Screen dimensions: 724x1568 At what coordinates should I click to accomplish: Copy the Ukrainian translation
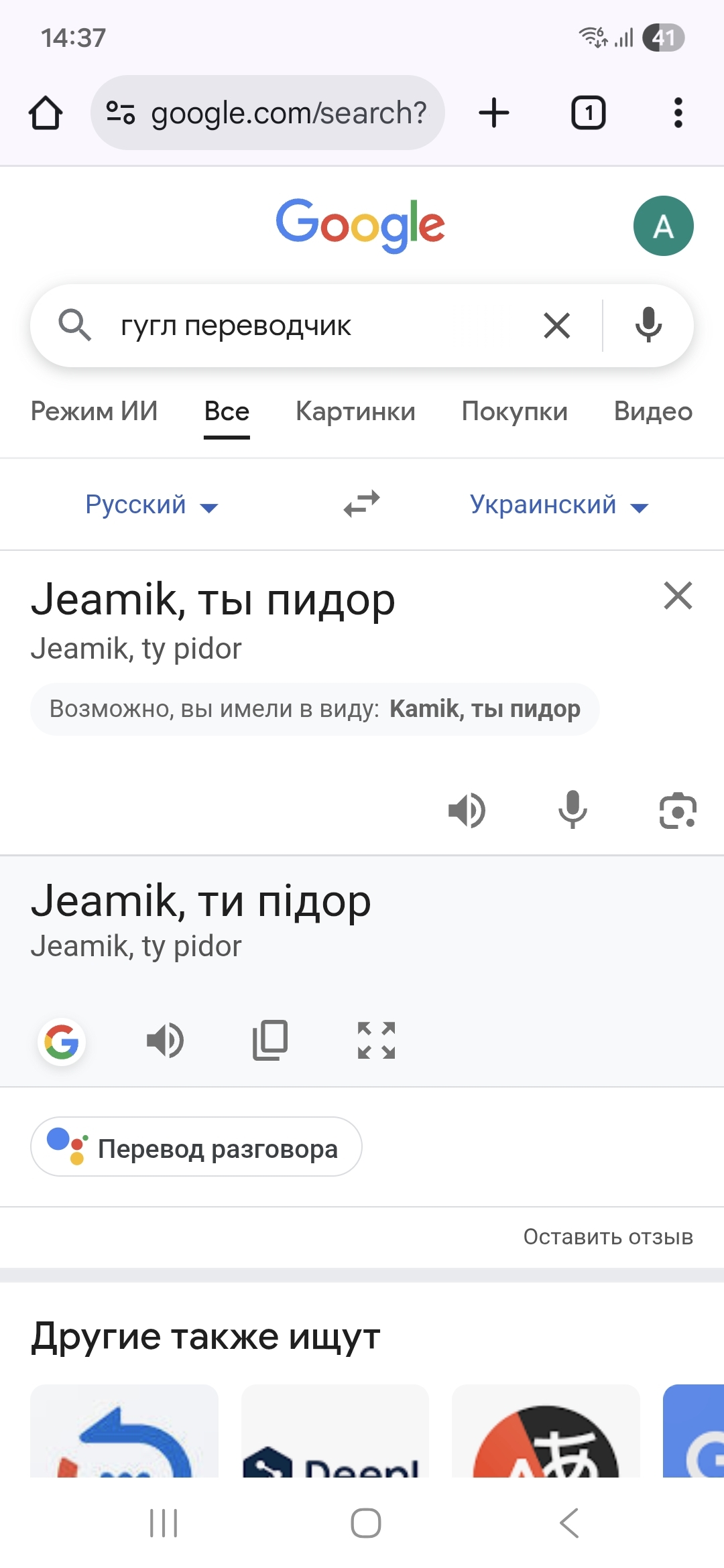[270, 1041]
